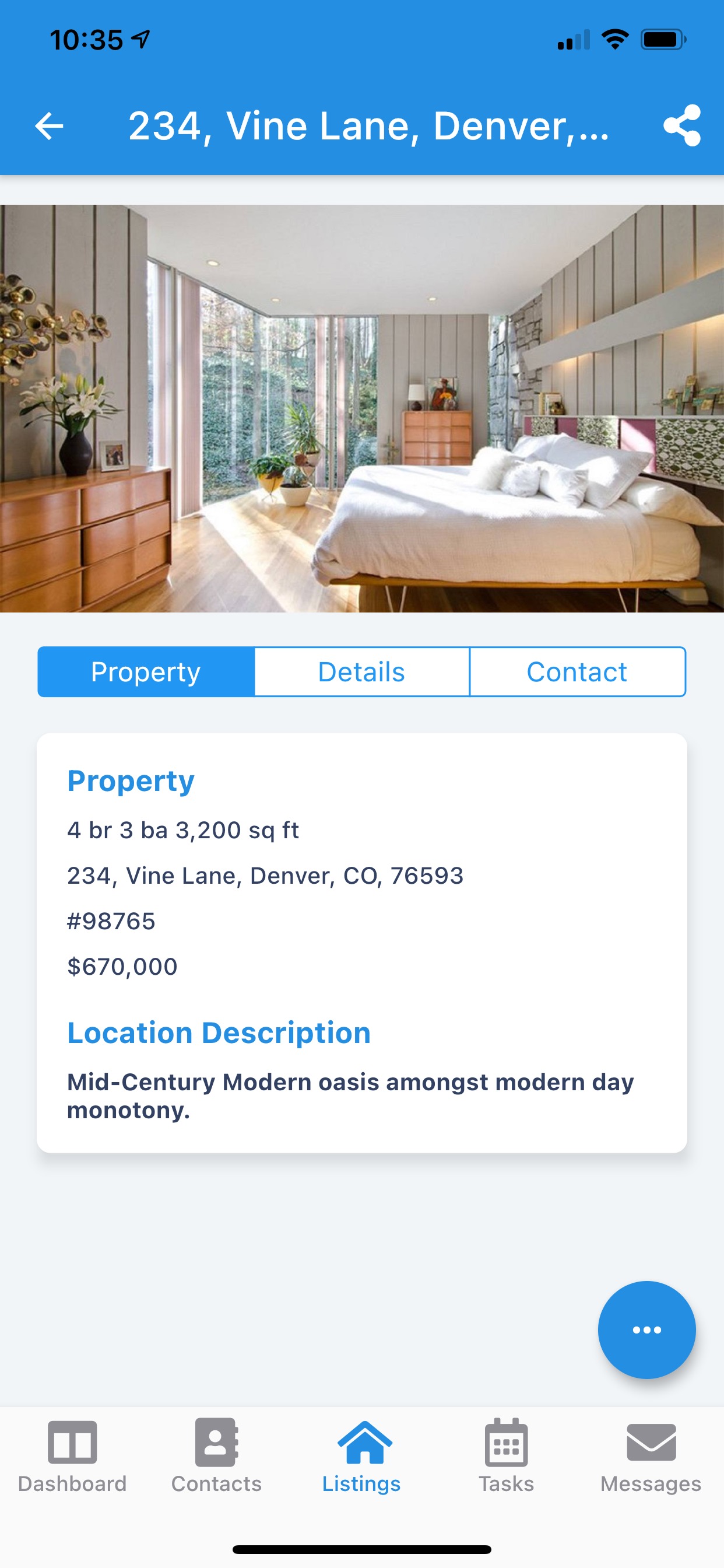Switch to the Tasks tab
Image resolution: width=724 pixels, height=1568 pixels.
(506, 1456)
